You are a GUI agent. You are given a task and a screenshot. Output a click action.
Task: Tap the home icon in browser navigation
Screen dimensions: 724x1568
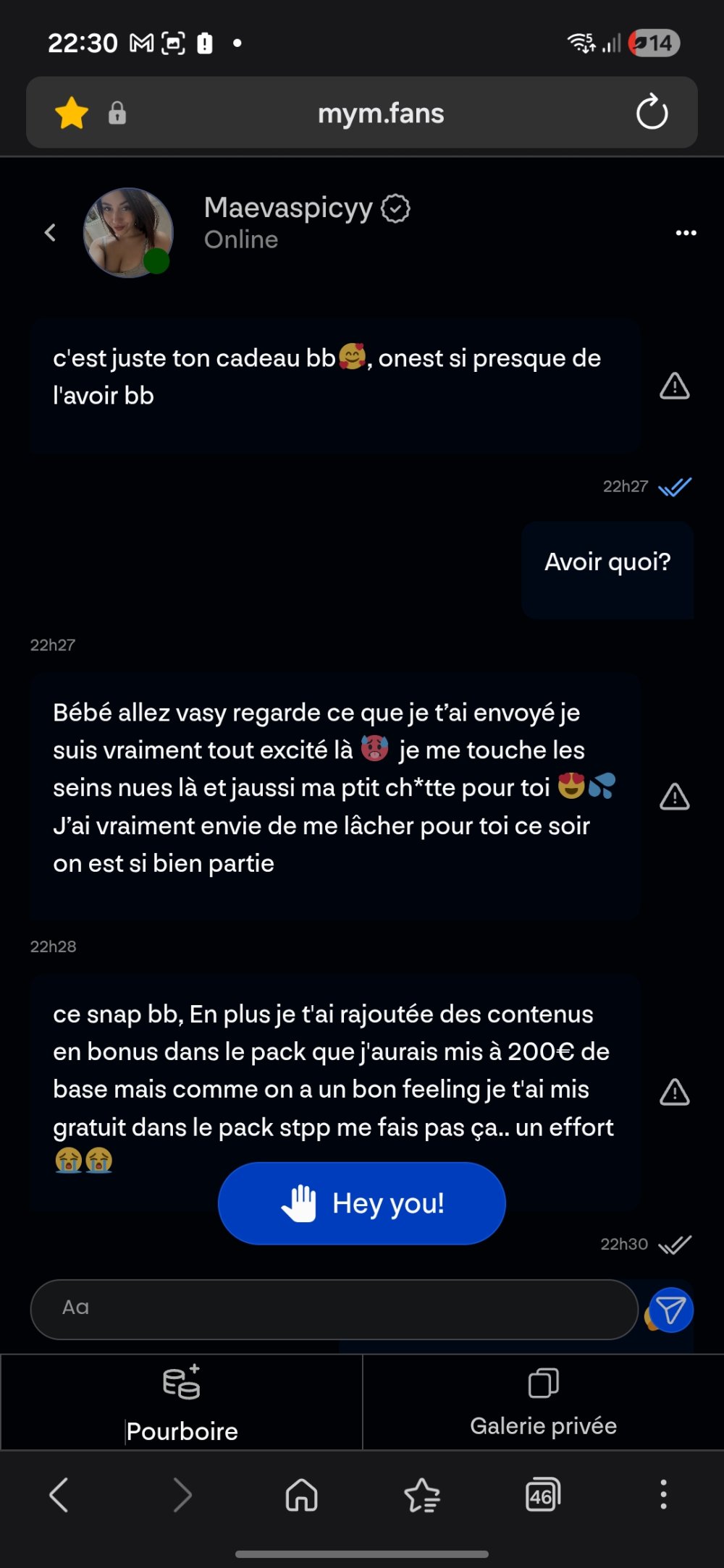(x=301, y=1495)
